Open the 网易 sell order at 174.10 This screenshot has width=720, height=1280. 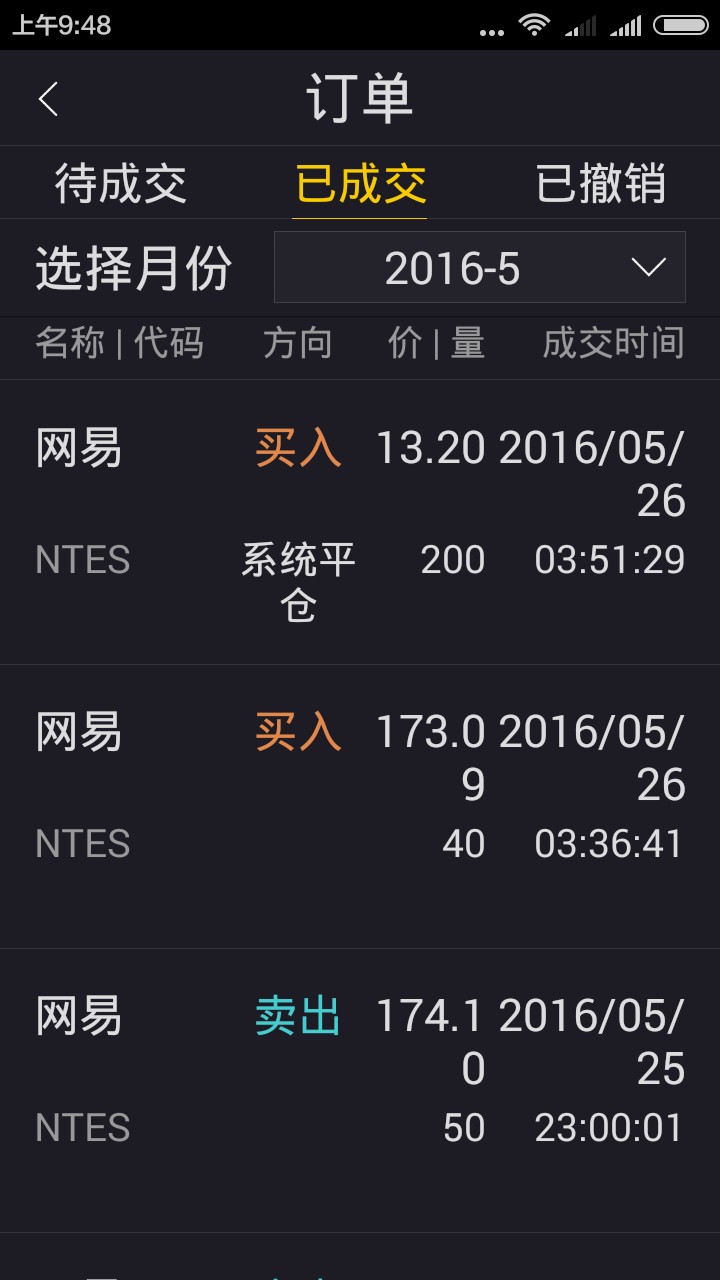(x=360, y=1090)
